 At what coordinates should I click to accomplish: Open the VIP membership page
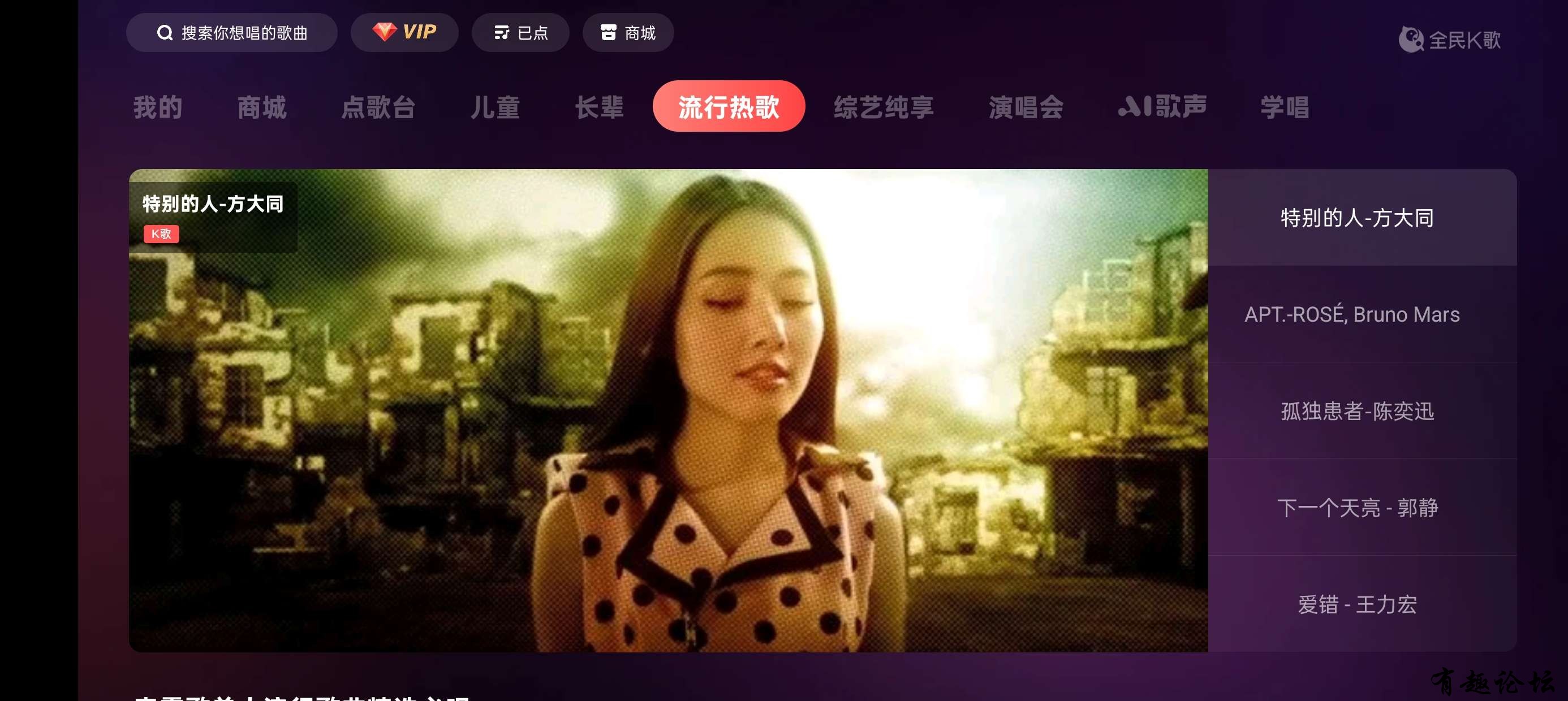coord(404,32)
